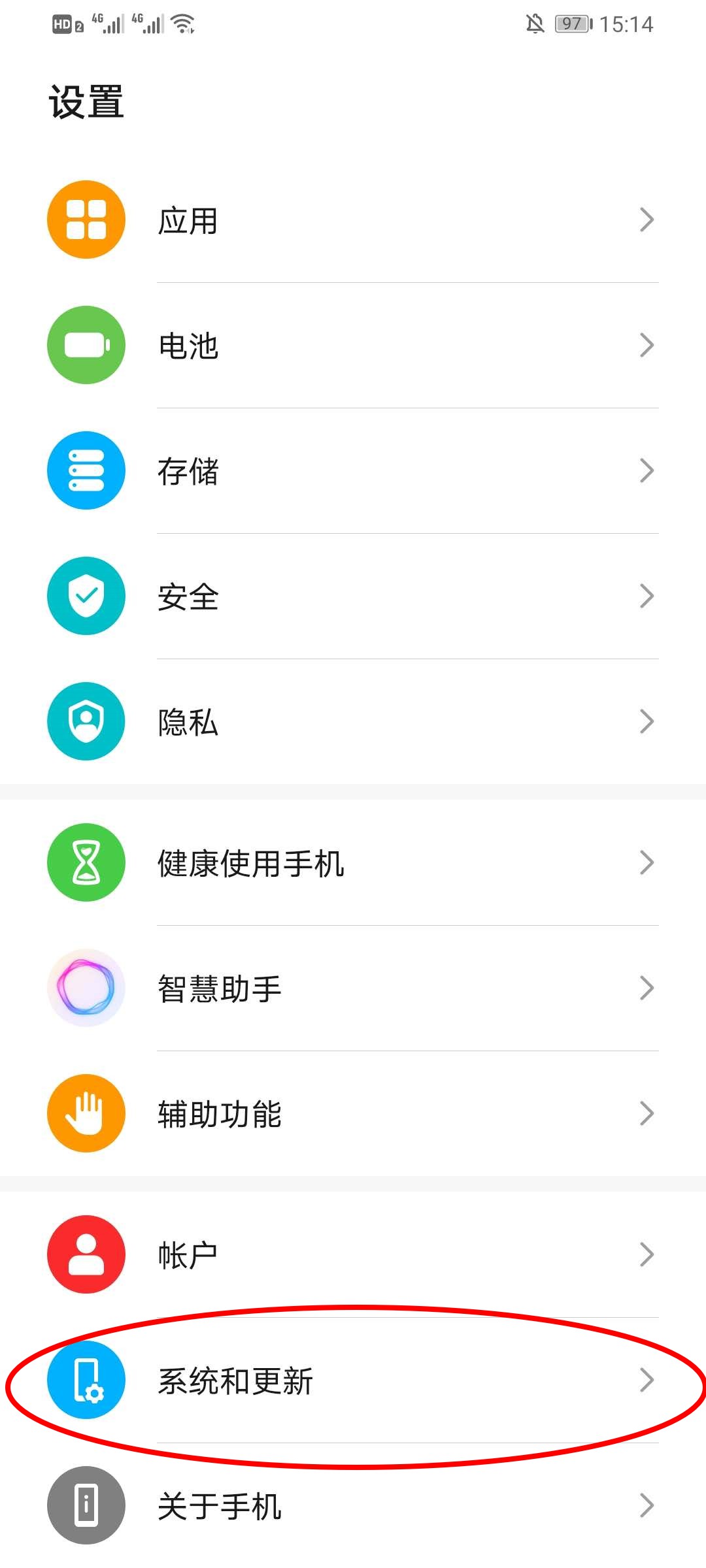Tap the Apps (应用) icon
Image resolution: width=706 pixels, height=1568 pixels.
[x=85, y=219]
